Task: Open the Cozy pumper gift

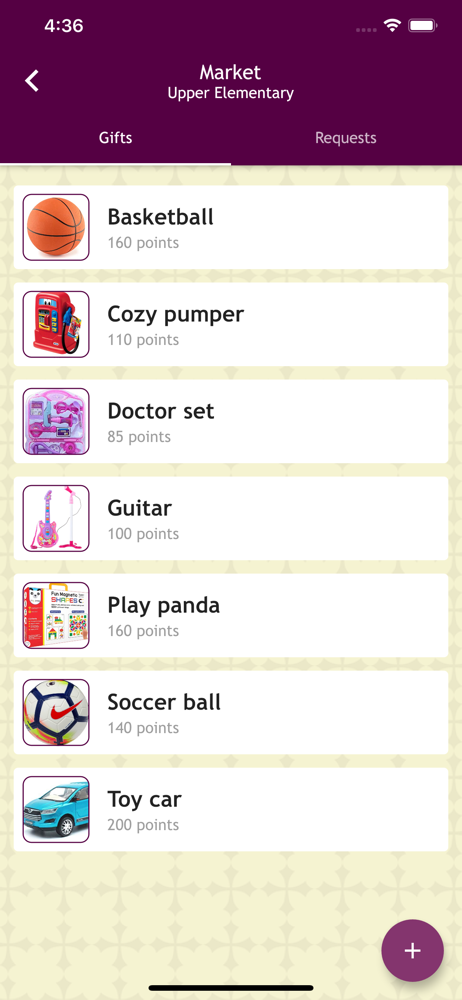Action: 231,324
